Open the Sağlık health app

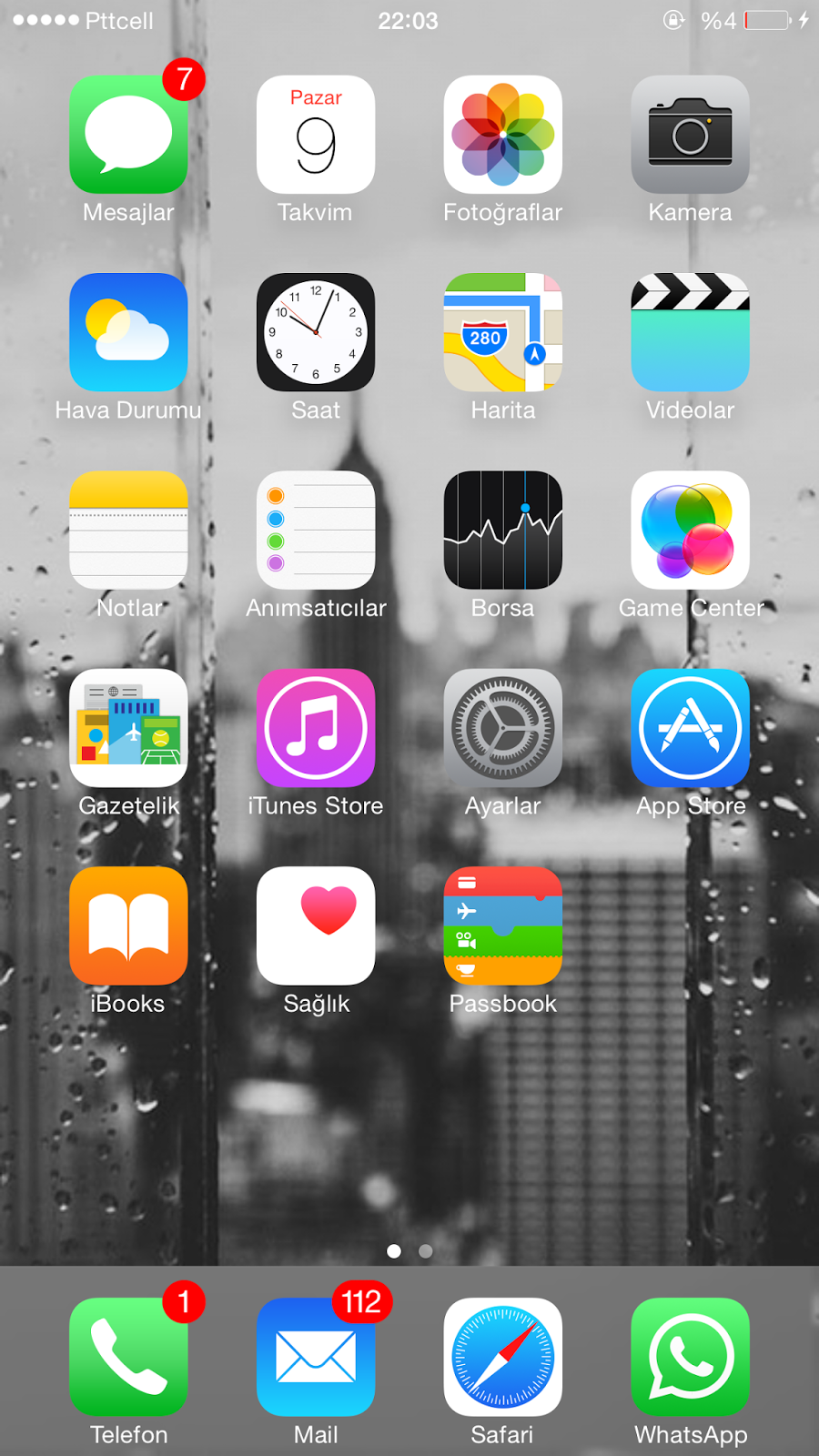point(316,925)
